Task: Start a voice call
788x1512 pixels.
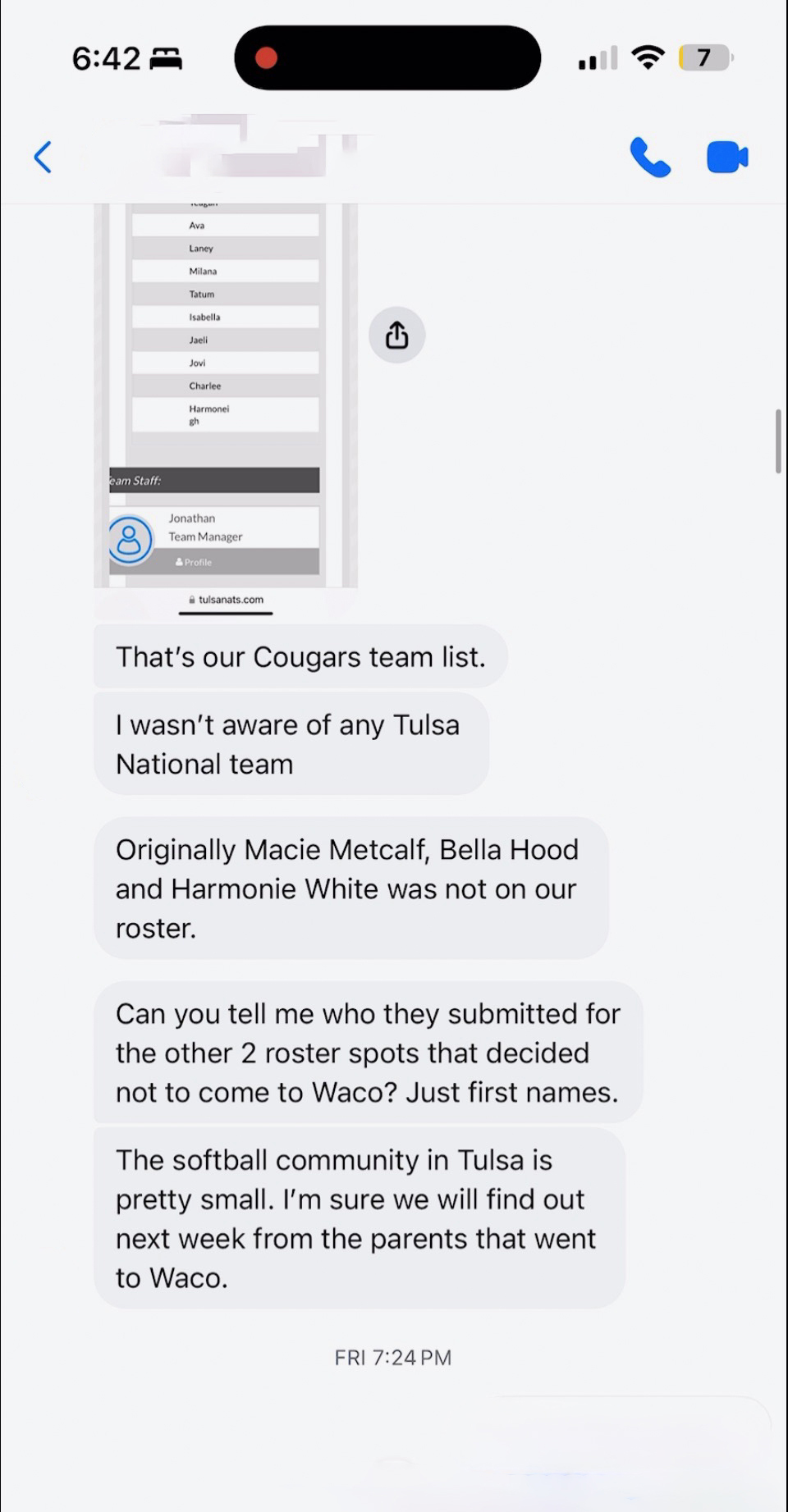Action: (650, 157)
